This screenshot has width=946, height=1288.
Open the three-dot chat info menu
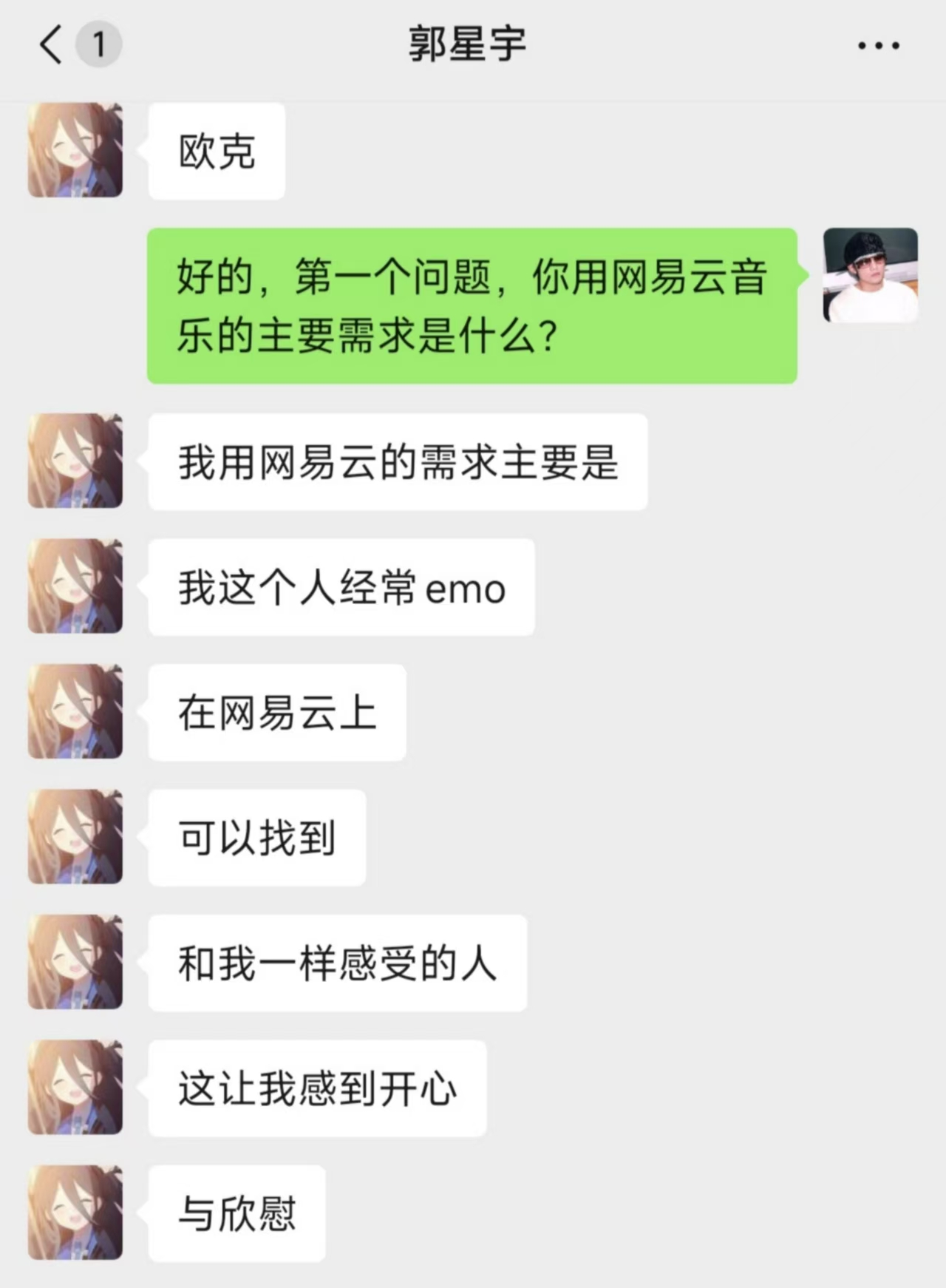click(878, 46)
